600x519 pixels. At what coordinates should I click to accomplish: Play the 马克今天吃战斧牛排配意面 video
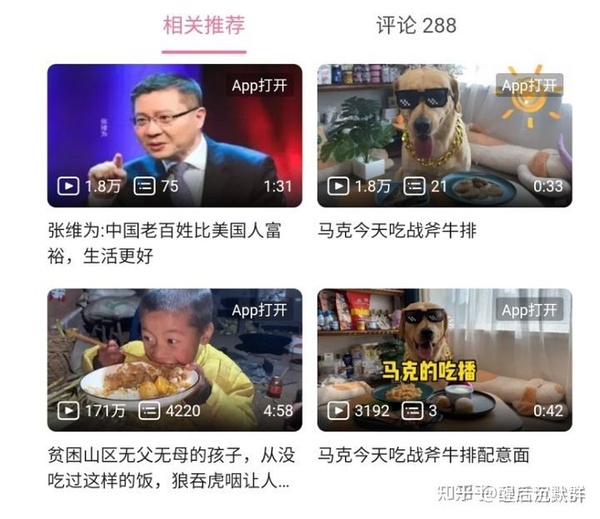444,360
